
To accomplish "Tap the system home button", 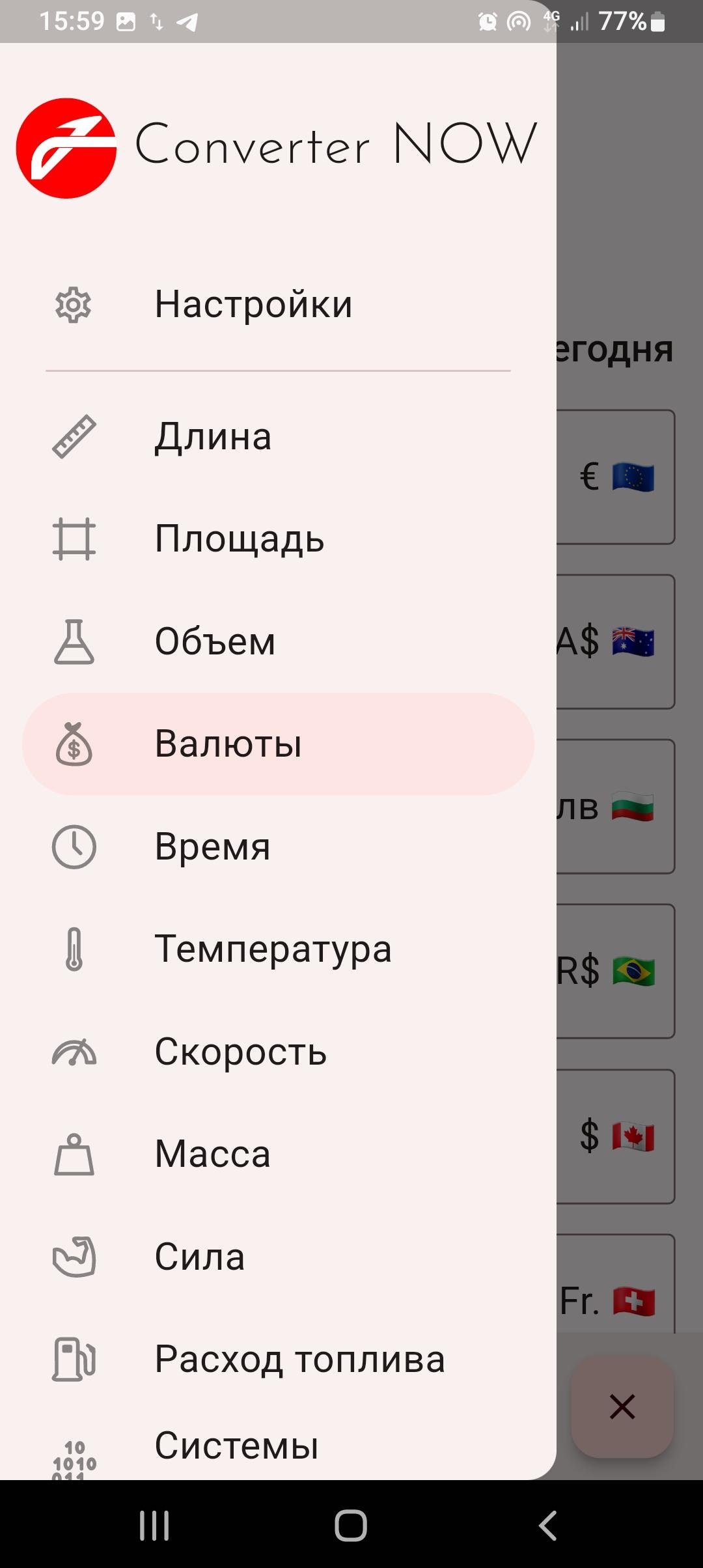I will pos(351,1525).
